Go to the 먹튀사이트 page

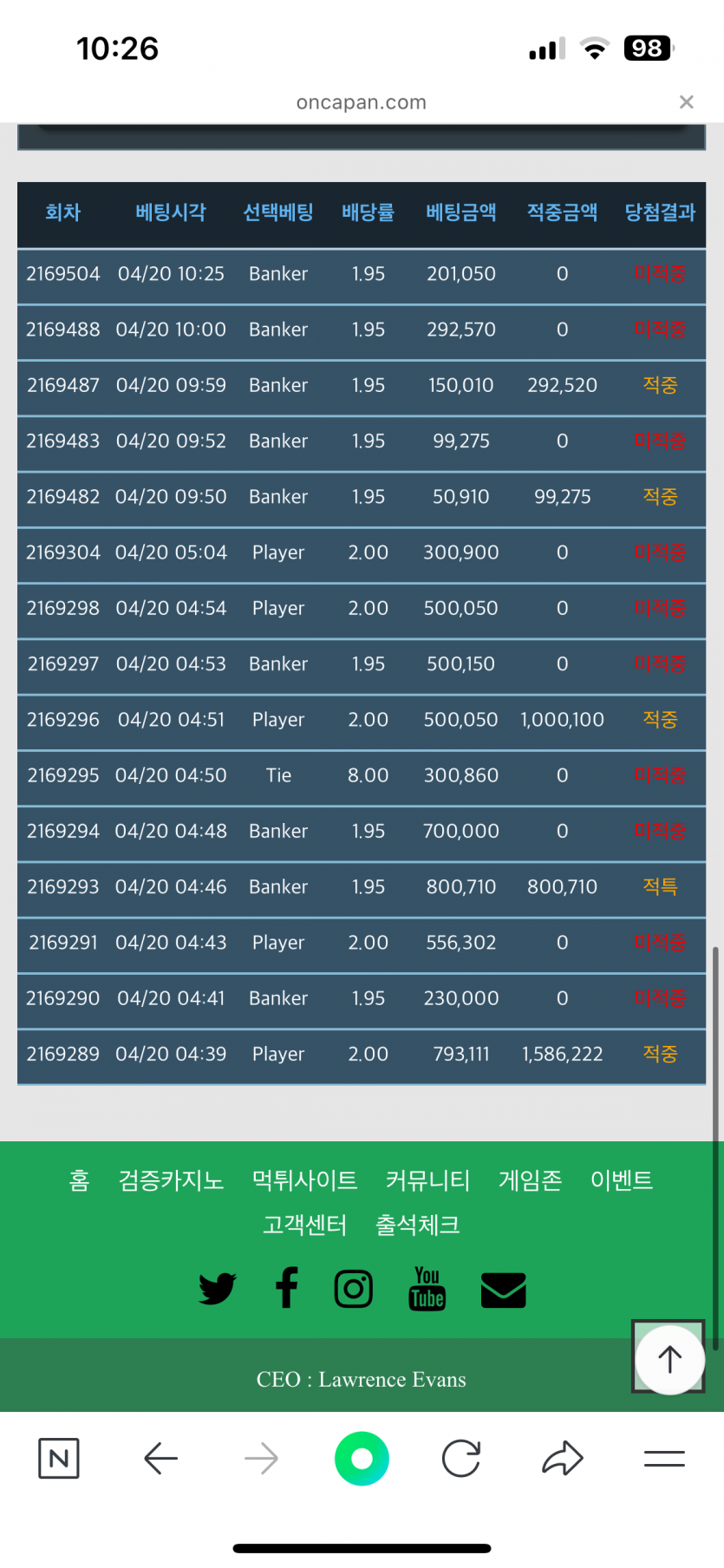coord(304,1180)
